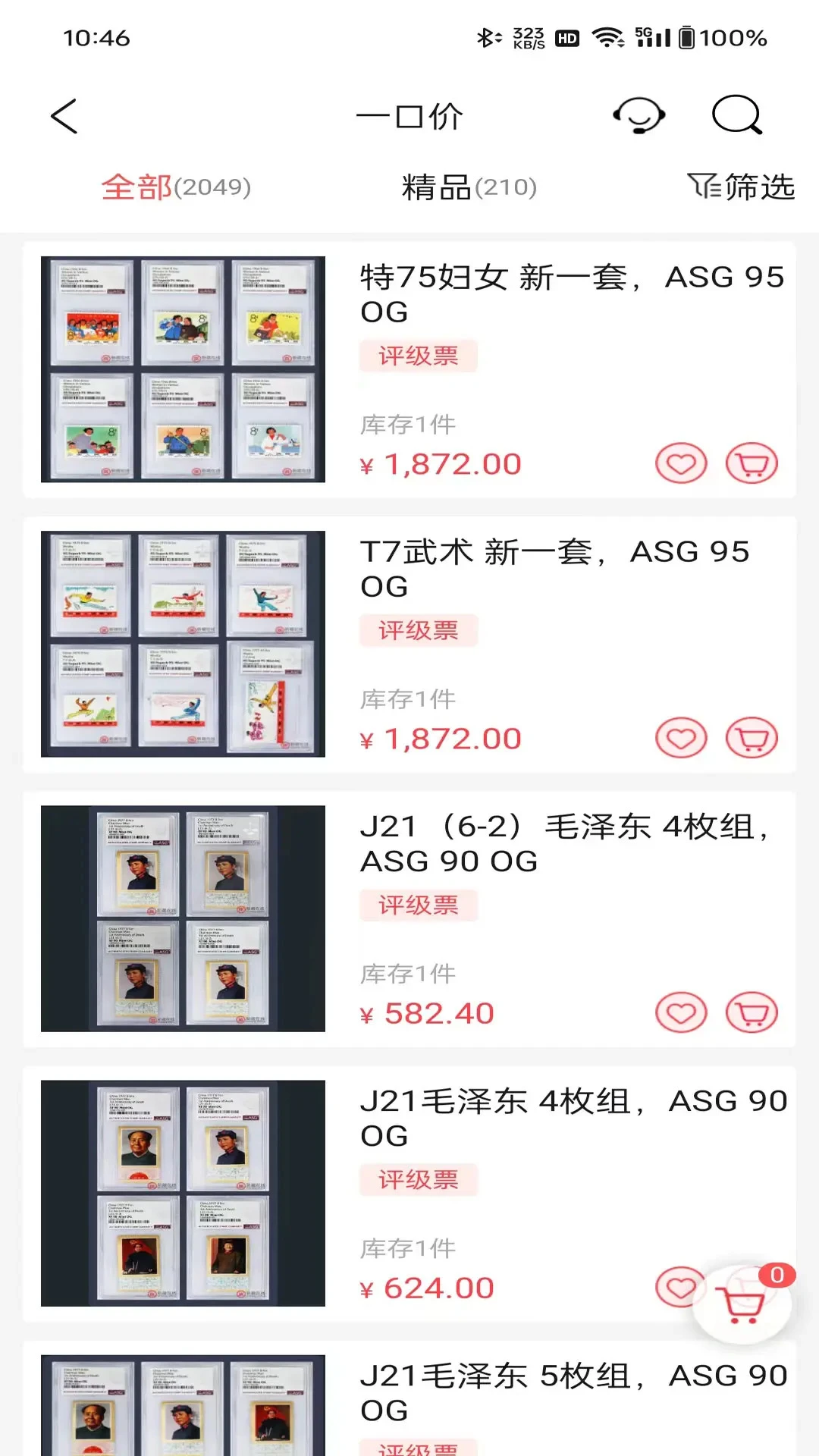819x1456 pixels.
Task: Open the customer service headset icon
Action: 639,115
